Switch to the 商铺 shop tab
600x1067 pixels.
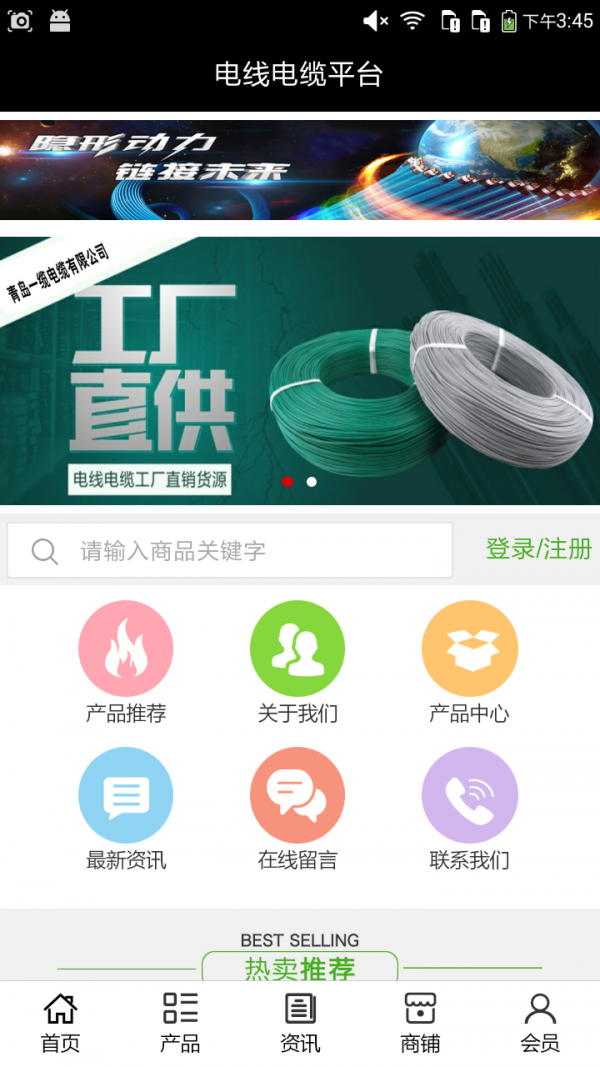[x=420, y=1022]
